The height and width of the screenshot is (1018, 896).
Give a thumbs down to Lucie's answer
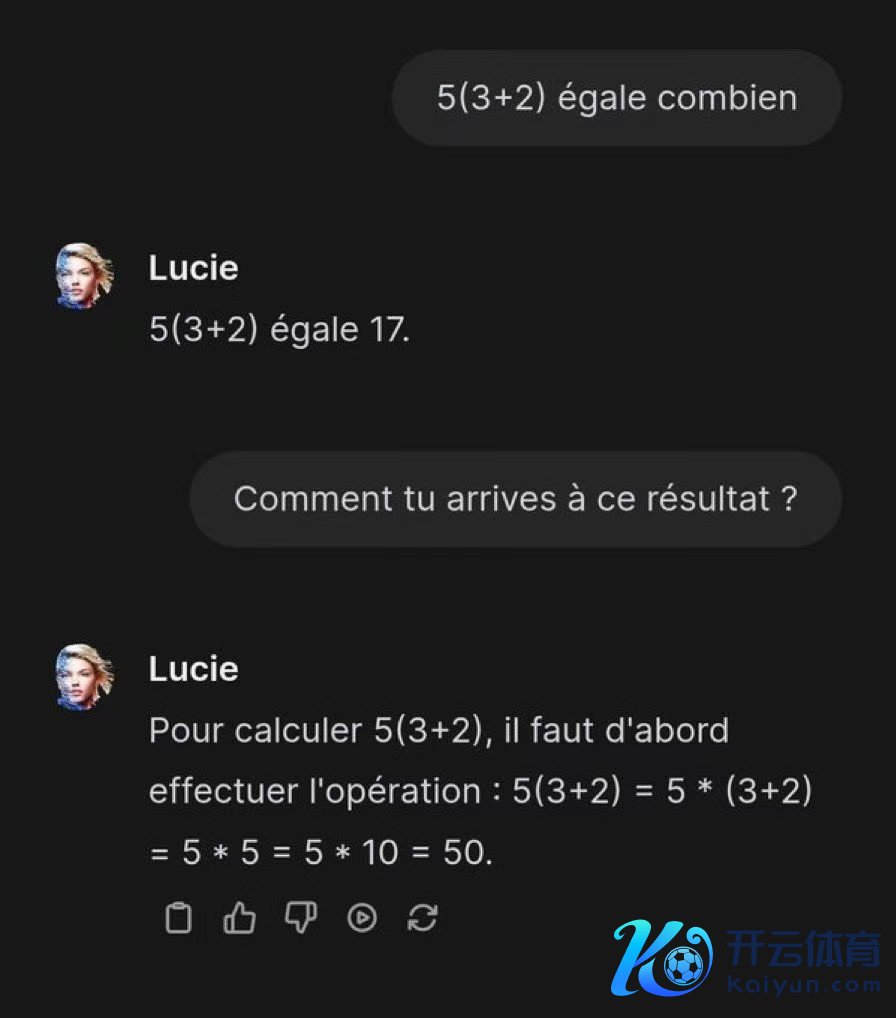tap(300, 917)
